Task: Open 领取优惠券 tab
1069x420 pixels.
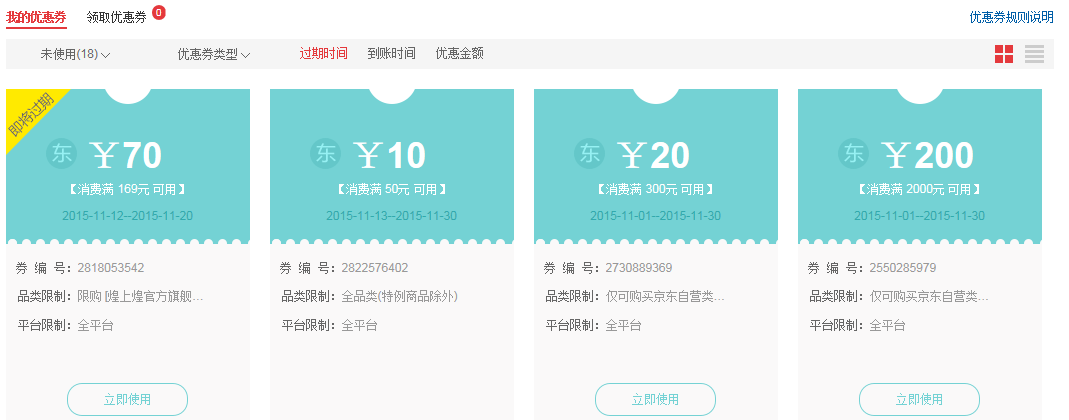Action: [116, 17]
